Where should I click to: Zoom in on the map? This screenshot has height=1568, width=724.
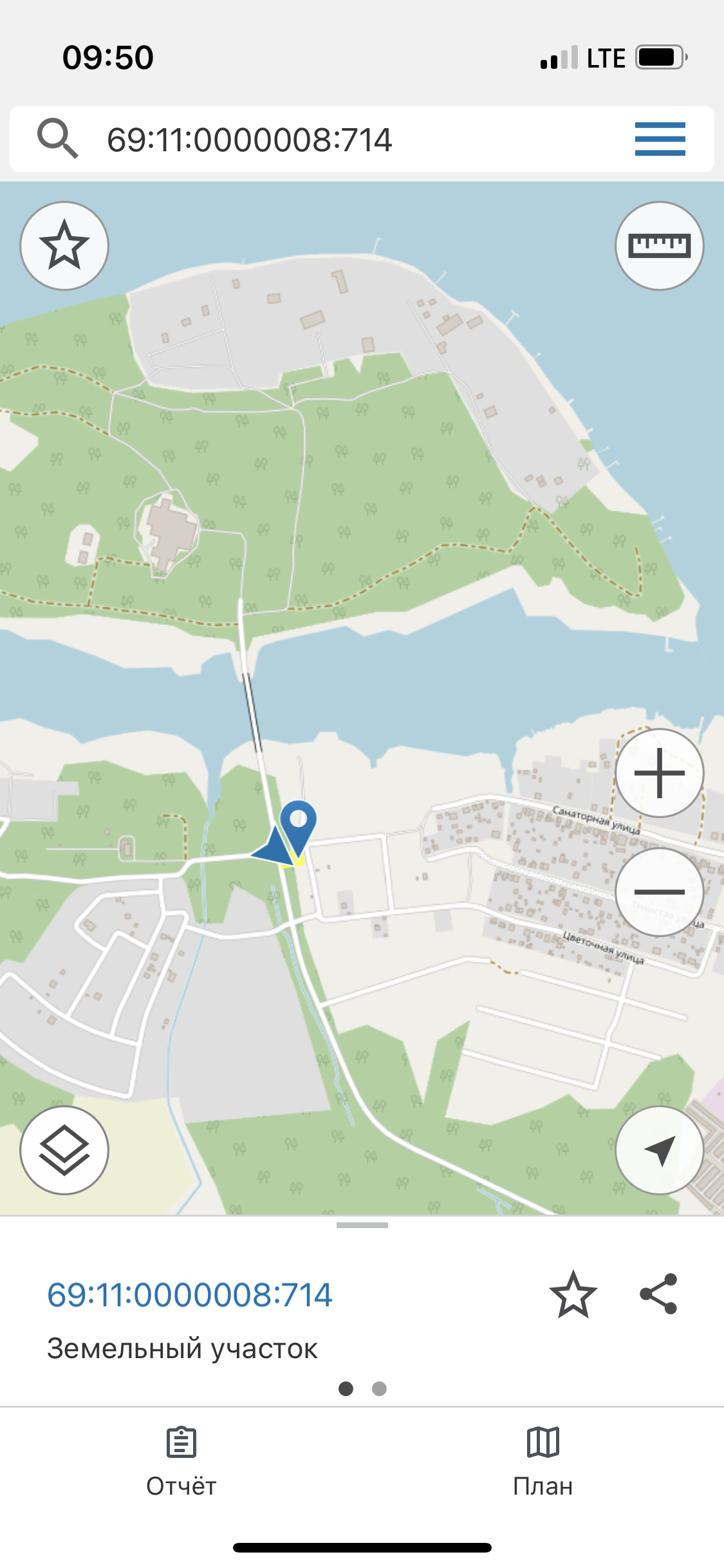pyautogui.click(x=659, y=773)
